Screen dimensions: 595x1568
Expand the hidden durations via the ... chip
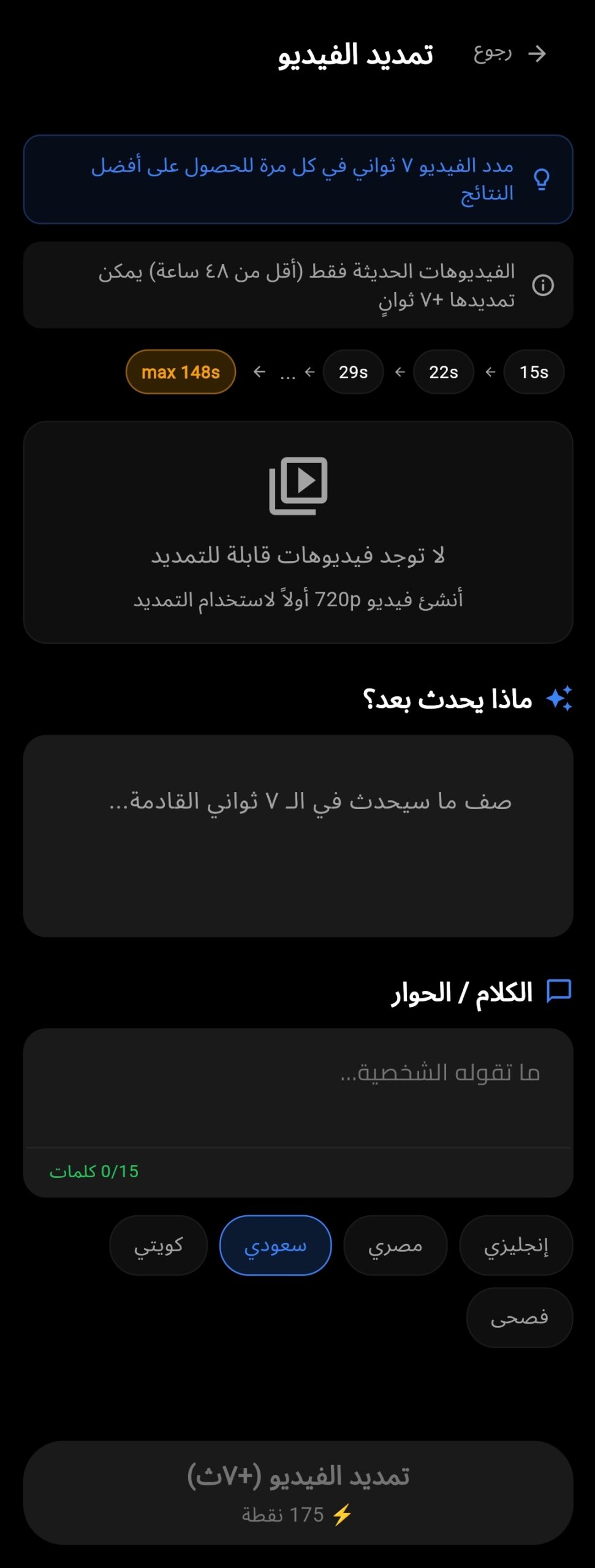point(289,372)
